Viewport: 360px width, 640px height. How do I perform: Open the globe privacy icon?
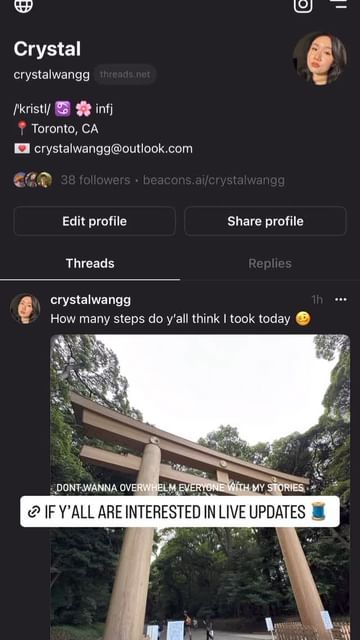point(23,4)
